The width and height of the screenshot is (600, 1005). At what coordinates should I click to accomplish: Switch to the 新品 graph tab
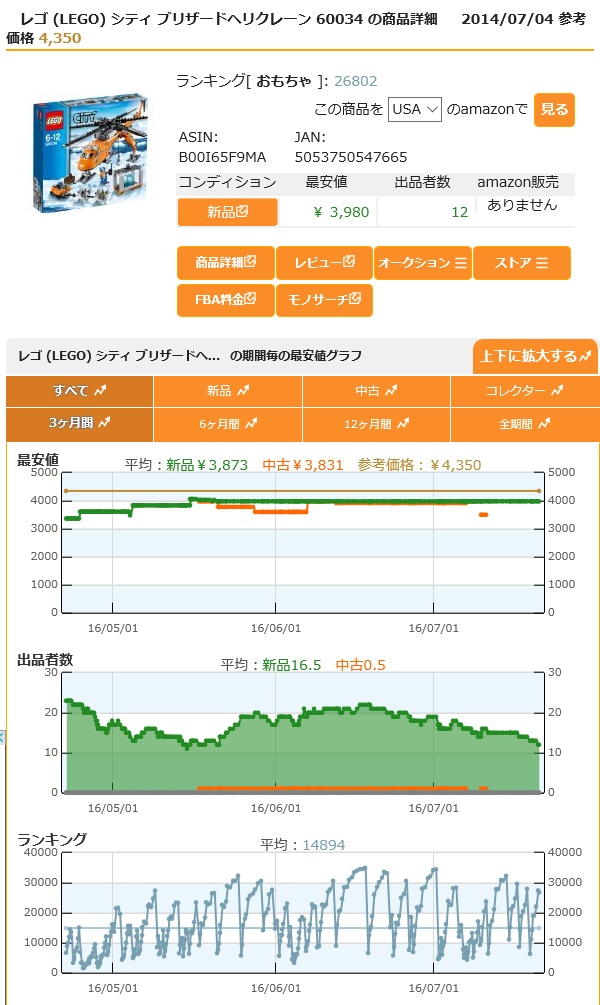click(x=228, y=391)
